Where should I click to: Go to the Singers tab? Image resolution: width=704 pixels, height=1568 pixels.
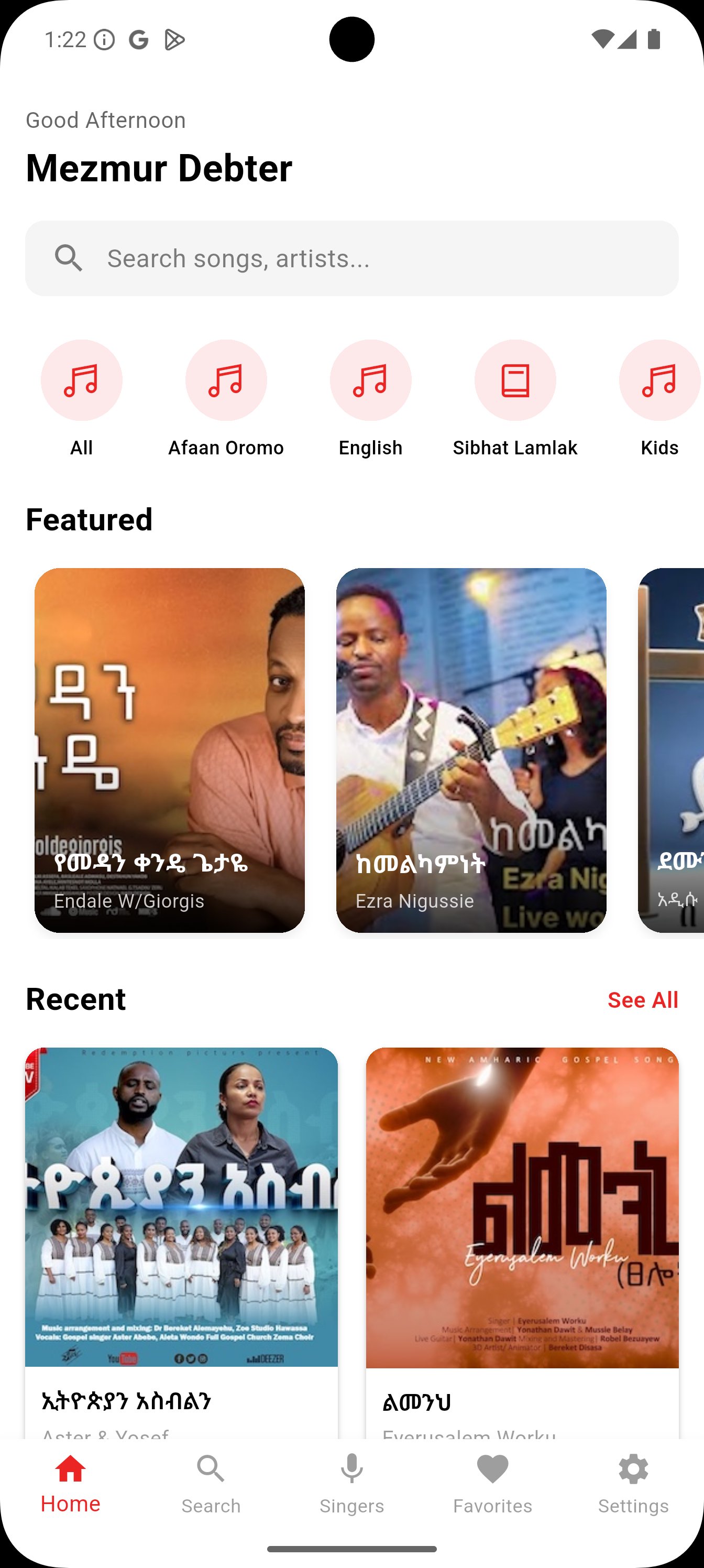(x=351, y=1484)
